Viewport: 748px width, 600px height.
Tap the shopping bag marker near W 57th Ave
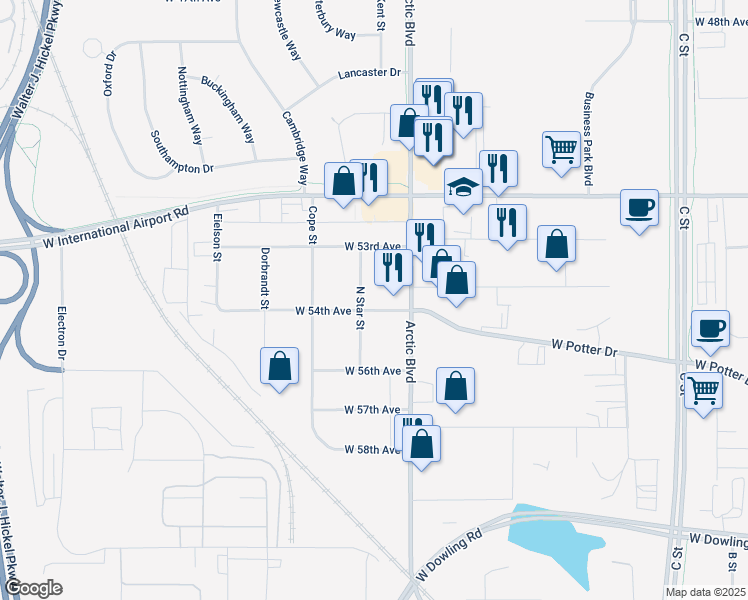[455, 386]
